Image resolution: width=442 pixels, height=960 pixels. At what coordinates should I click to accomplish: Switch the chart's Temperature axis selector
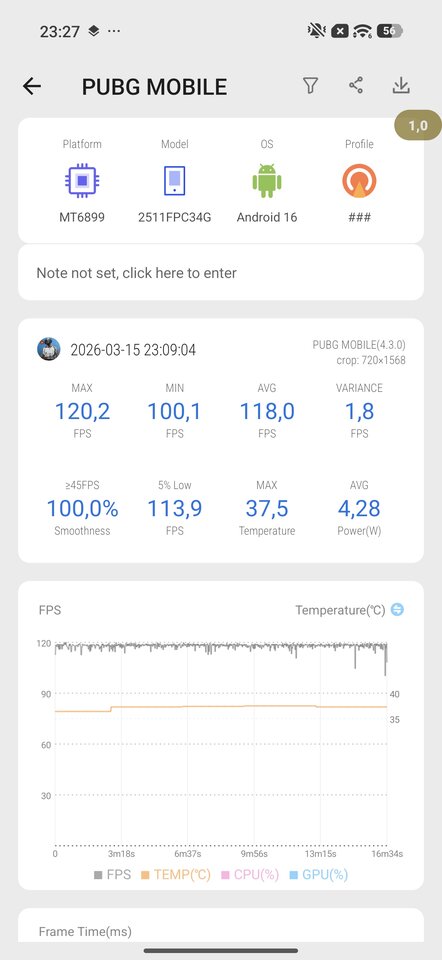pyautogui.click(x=397, y=610)
